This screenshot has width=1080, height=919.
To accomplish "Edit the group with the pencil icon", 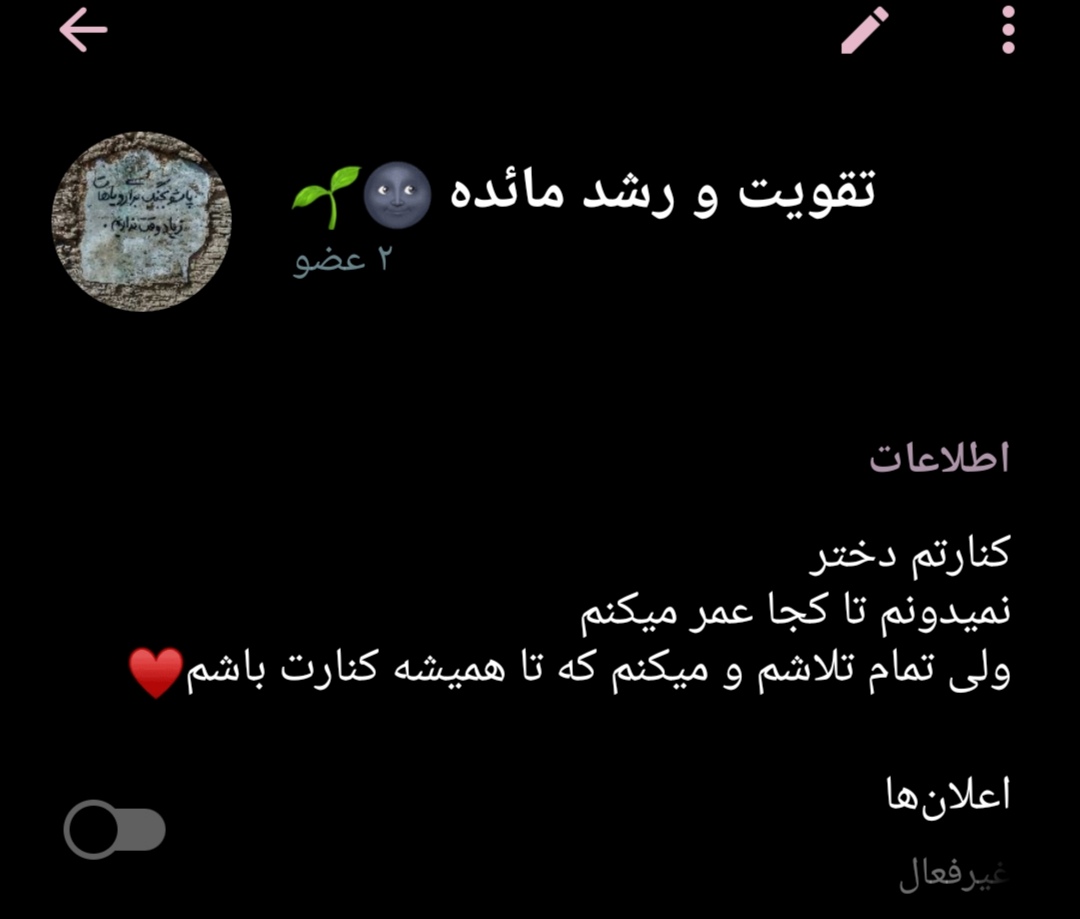I will point(864,30).
